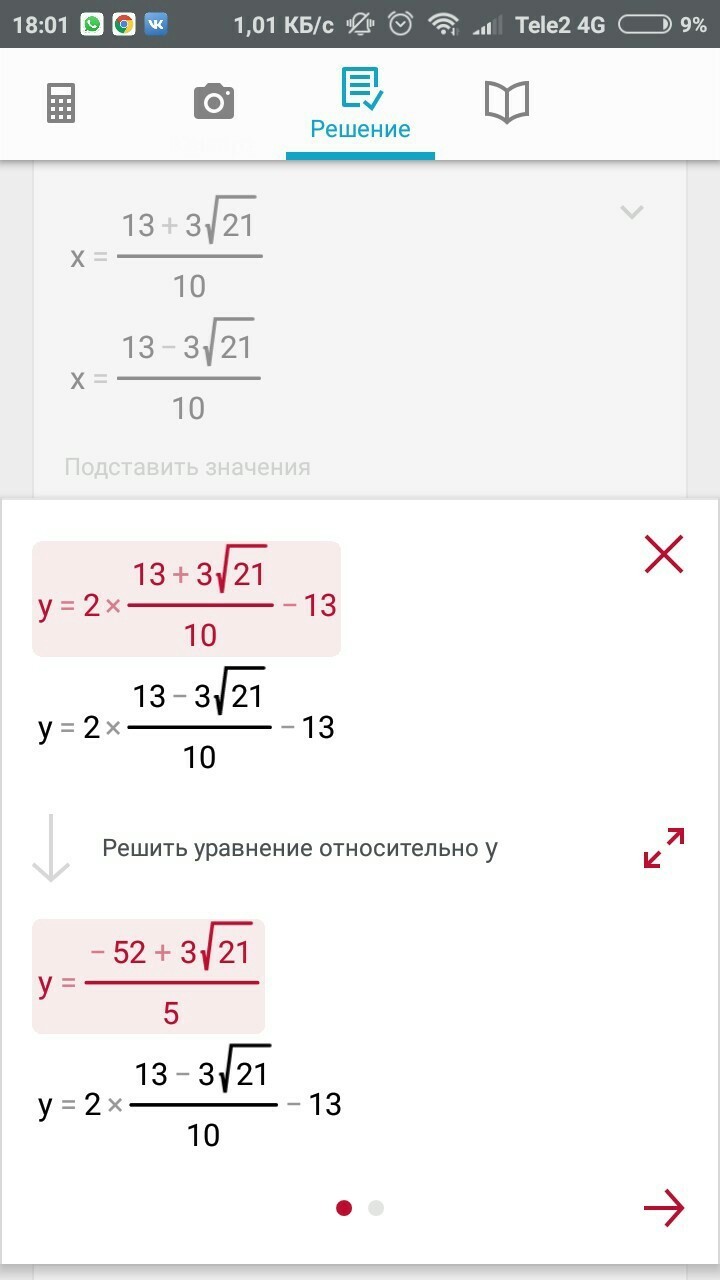Collapse the step with the gray chevron

coord(631,212)
